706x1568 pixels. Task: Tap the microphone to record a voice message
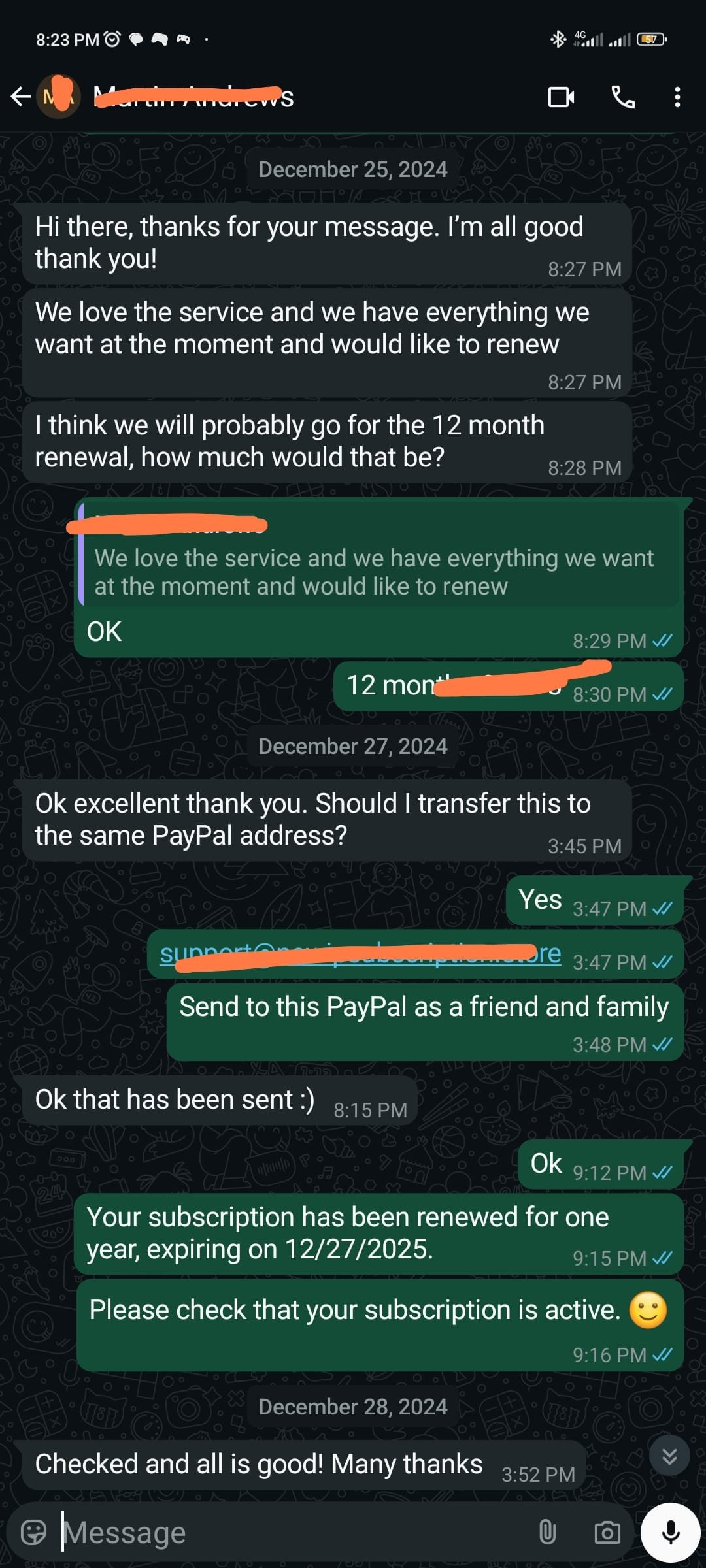tap(670, 1532)
